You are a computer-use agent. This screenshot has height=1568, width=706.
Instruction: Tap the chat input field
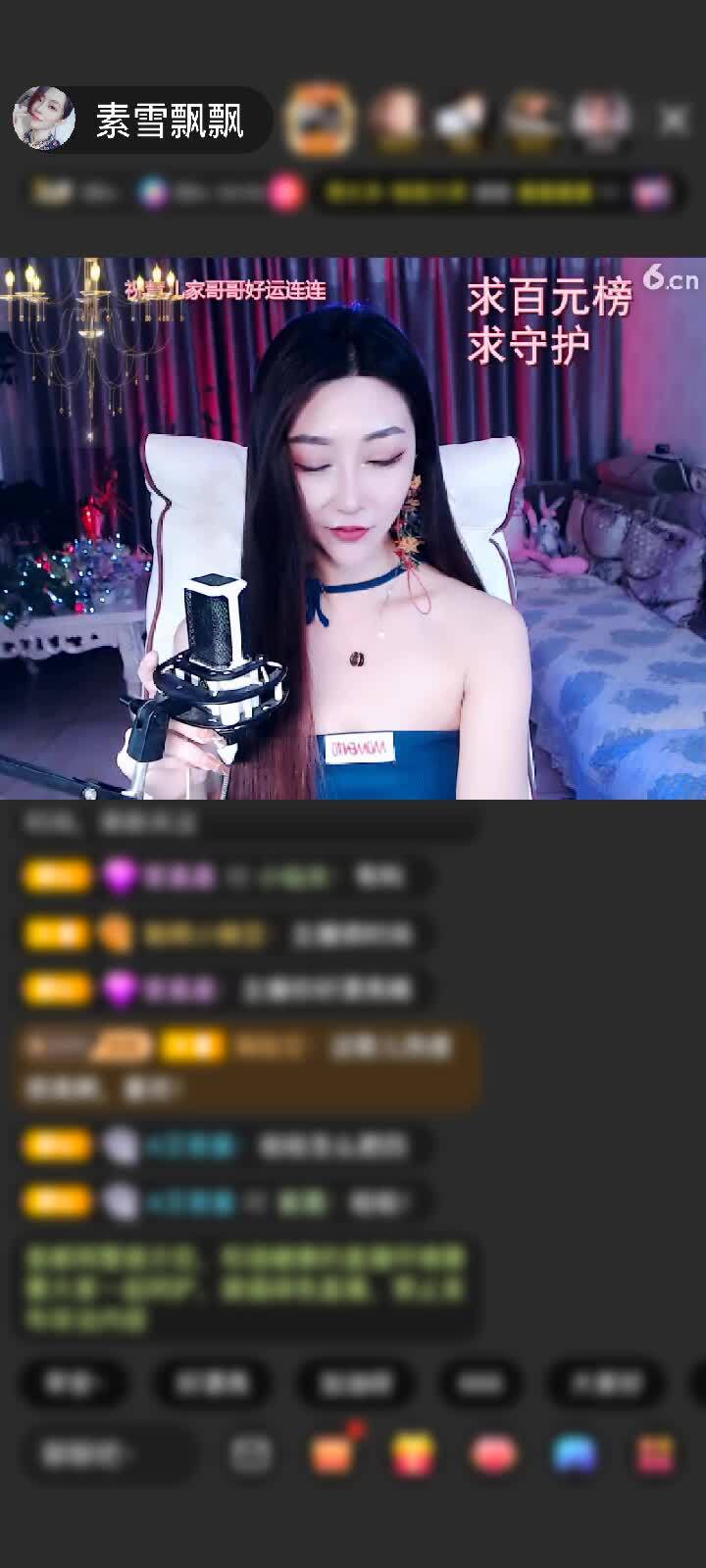tap(108, 1453)
